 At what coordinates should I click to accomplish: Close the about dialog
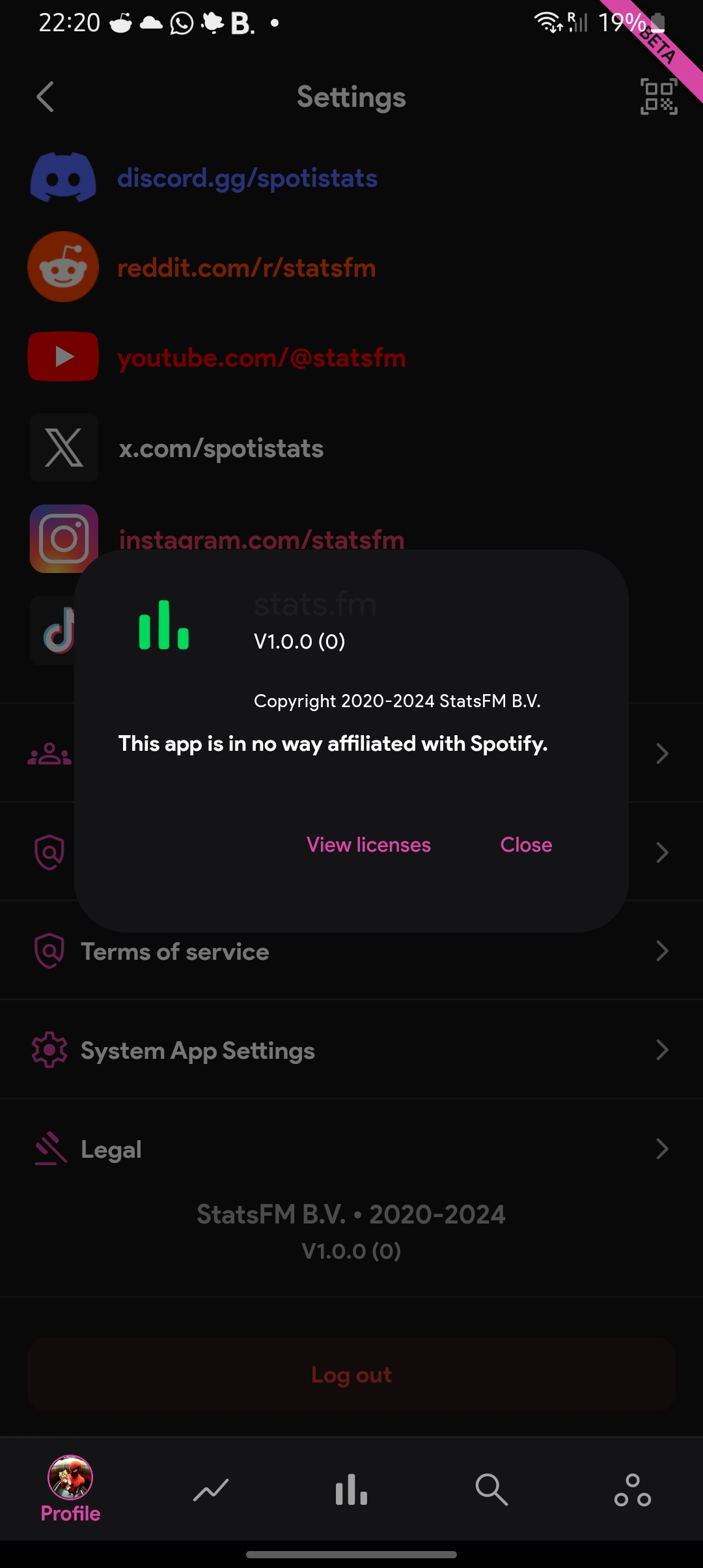525,845
